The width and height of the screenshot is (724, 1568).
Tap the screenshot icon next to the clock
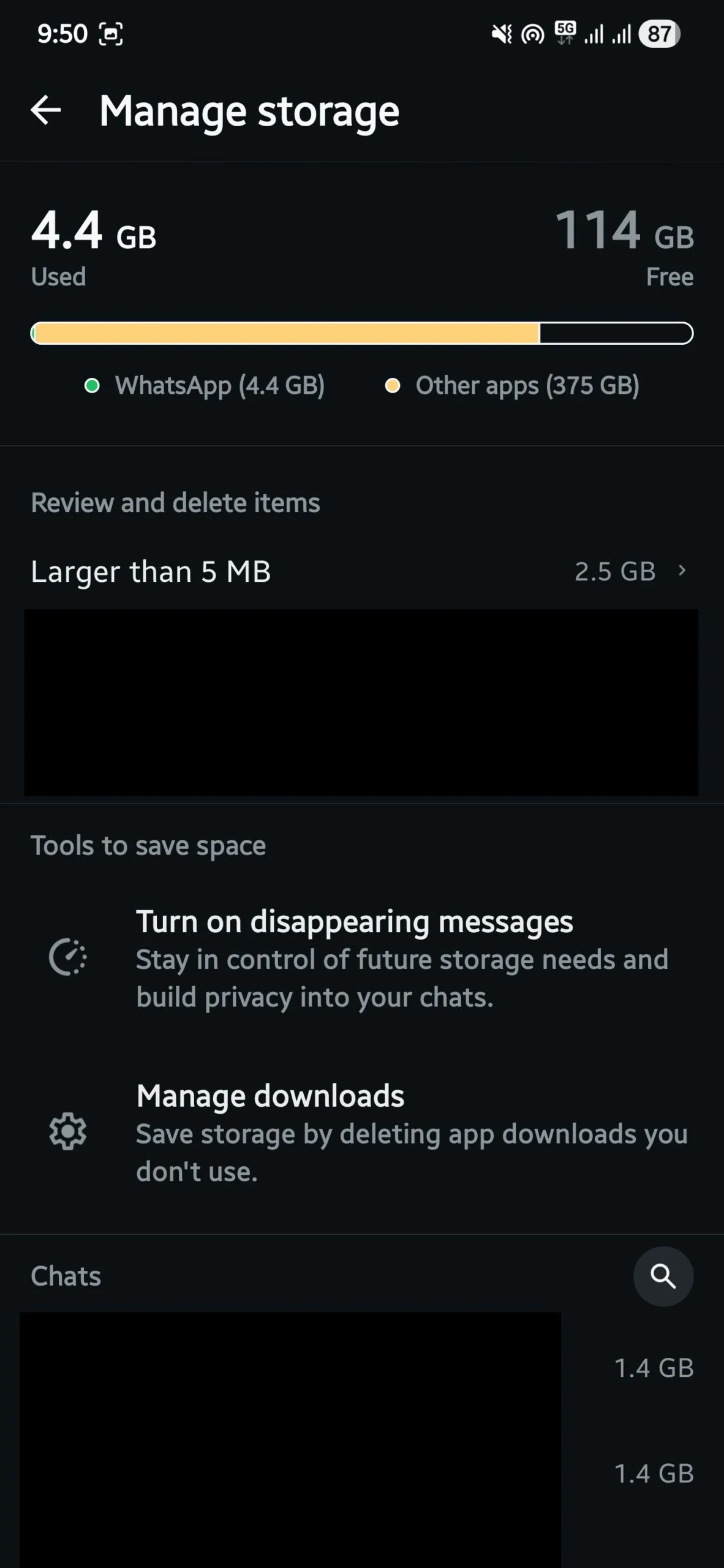click(110, 35)
